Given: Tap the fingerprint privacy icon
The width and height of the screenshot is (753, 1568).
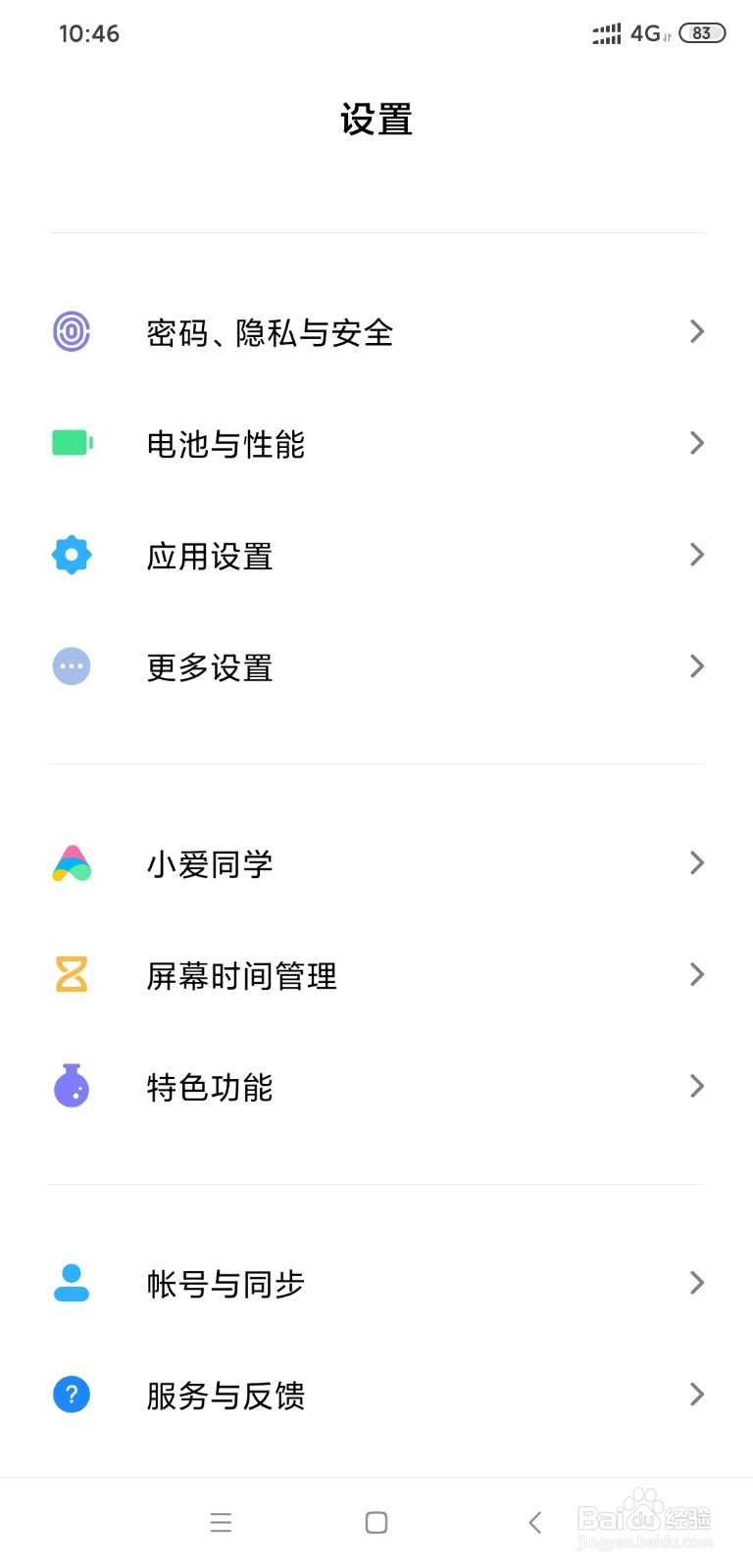Looking at the screenshot, I should point(72,332).
